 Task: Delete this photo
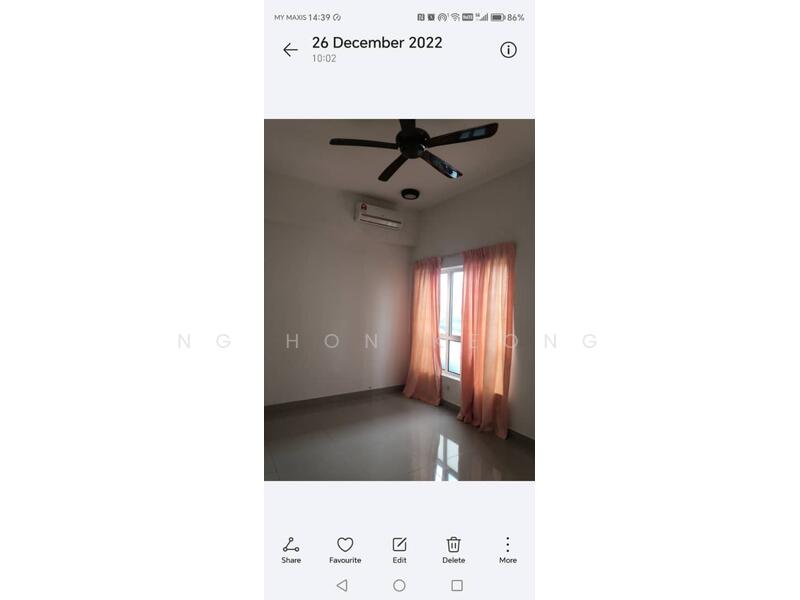coord(453,549)
